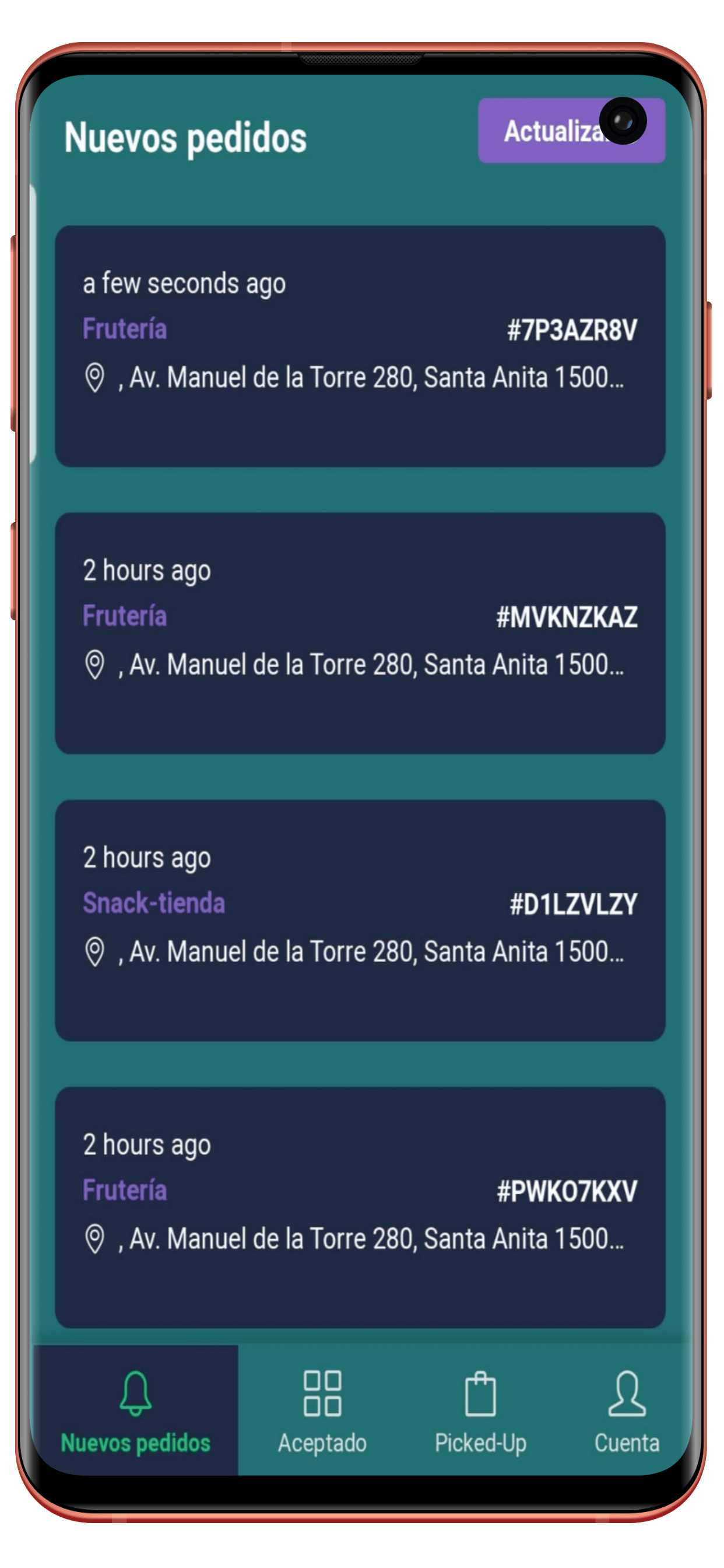Image resolution: width=724 pixels, height=1568 pixels.
Task: Tap the Actualizar button
Action: point(571,130)
